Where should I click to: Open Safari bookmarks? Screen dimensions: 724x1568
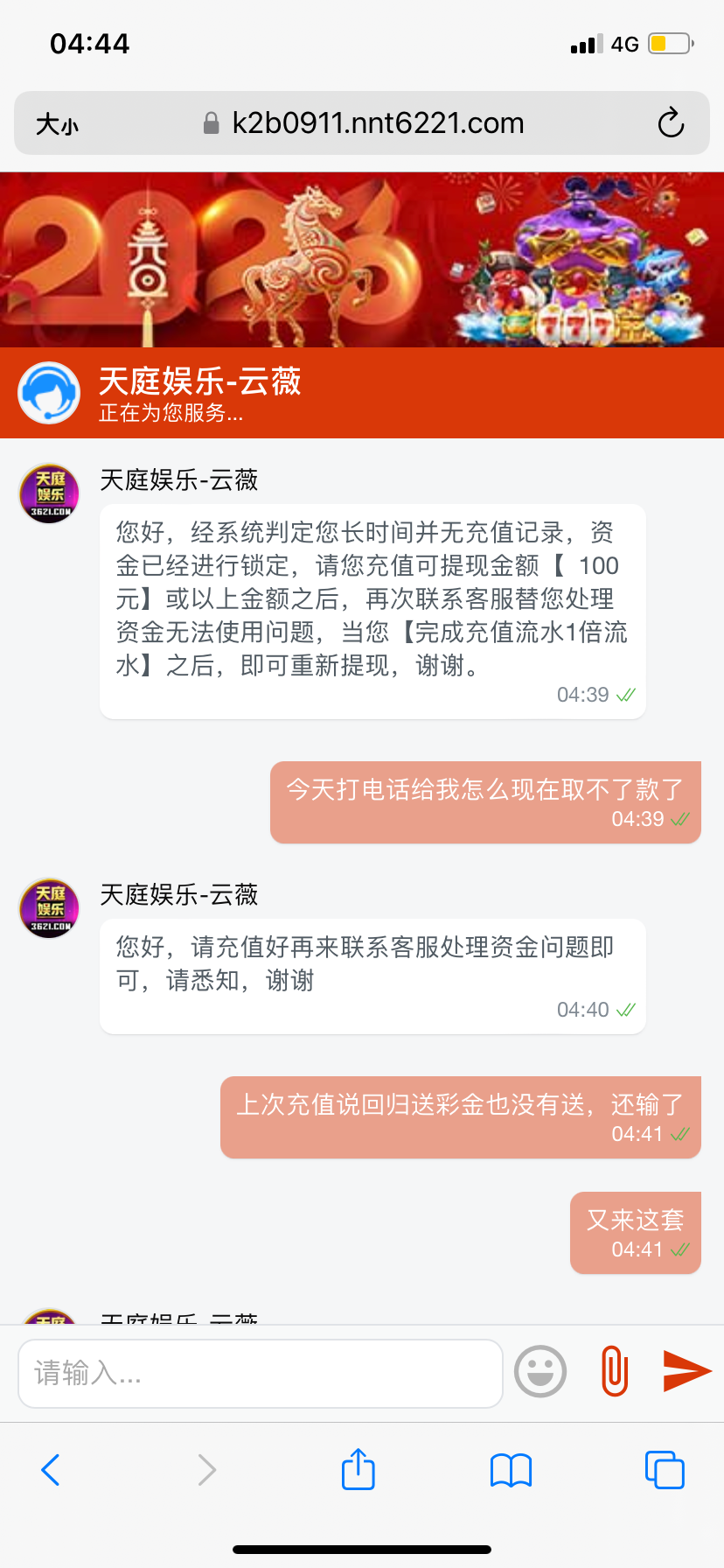[512, 1469]
